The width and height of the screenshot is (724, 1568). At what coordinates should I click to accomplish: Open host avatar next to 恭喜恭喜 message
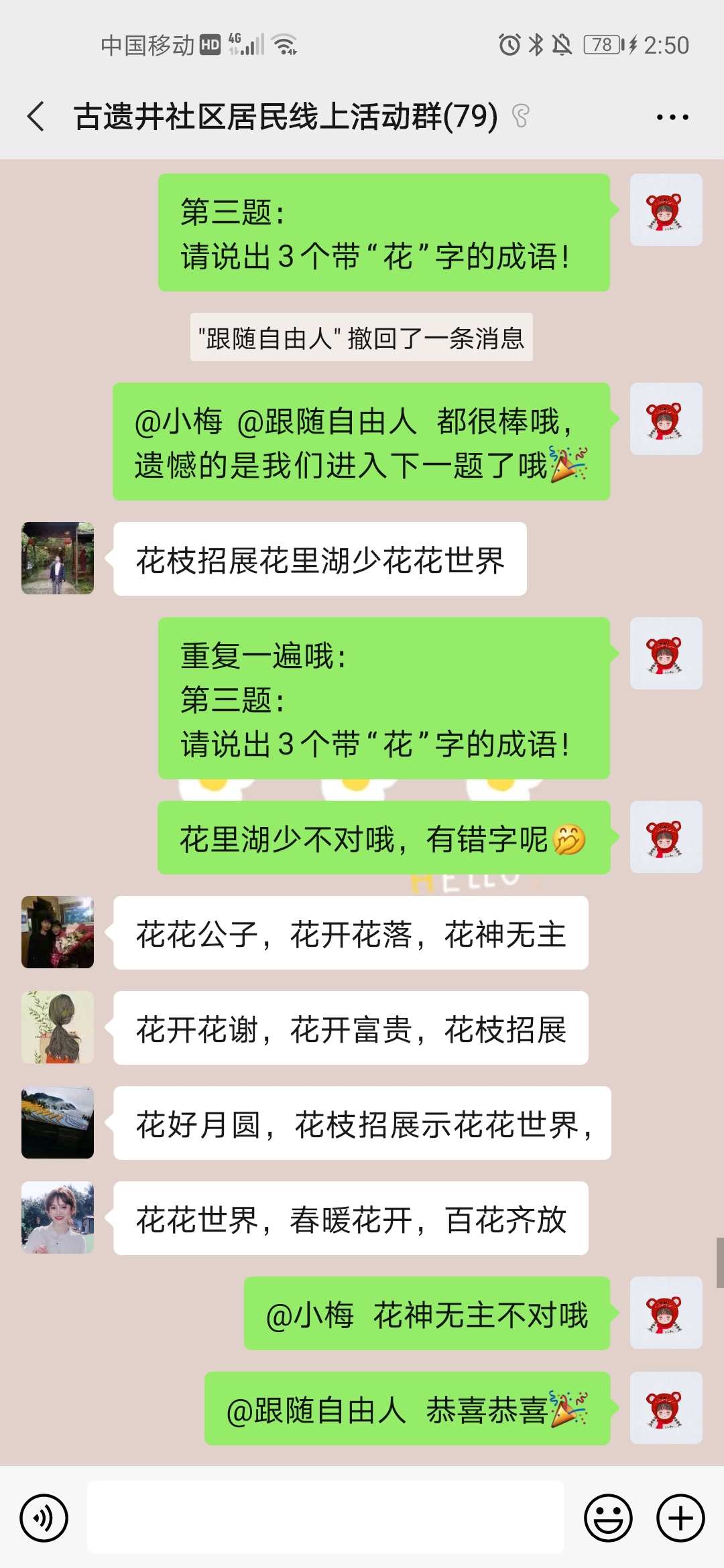coord(666,1408)
